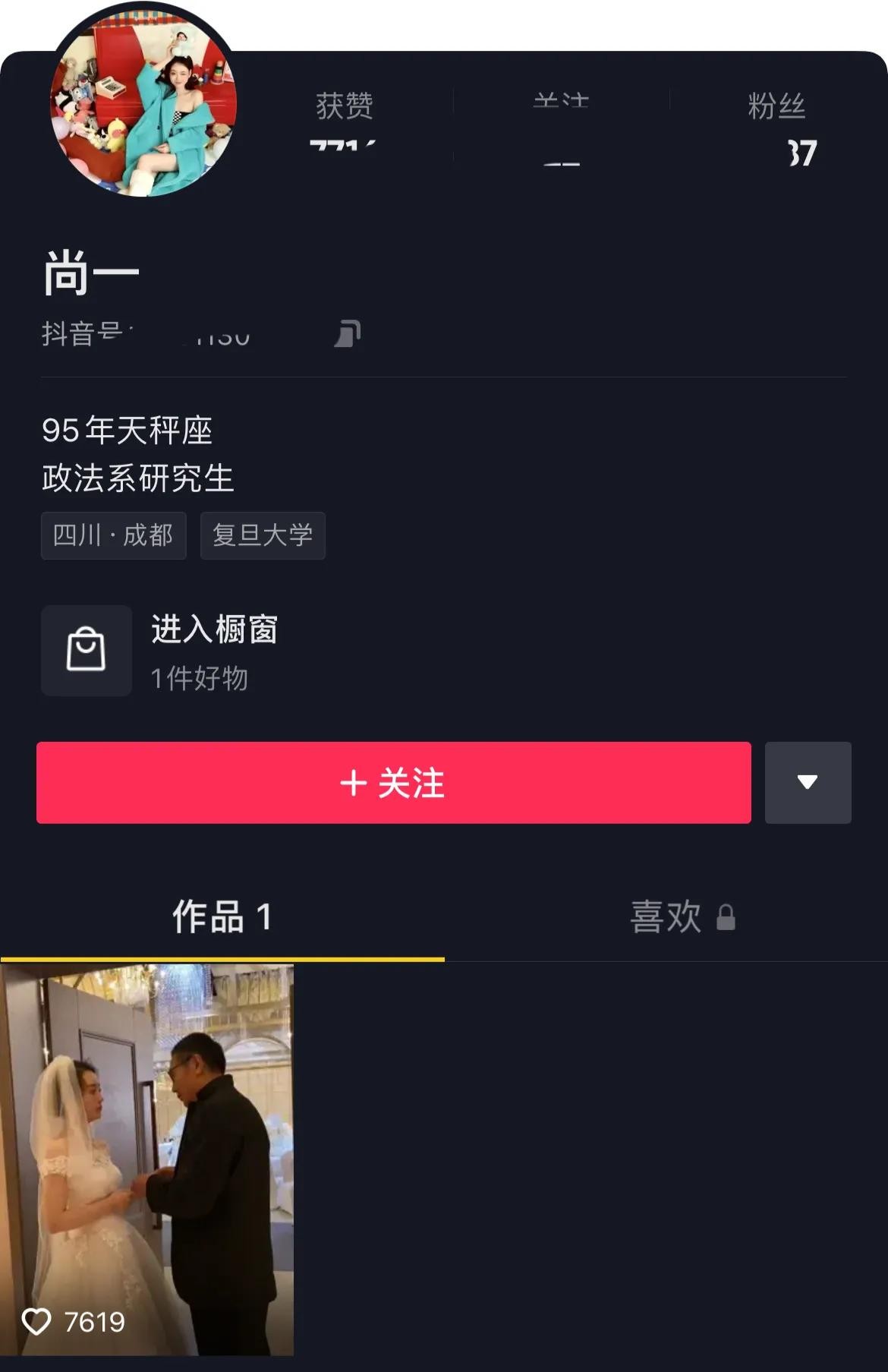Viewport: 888px width, 1372px height.
Task: Expand the dropdown arrow beside 关注
Action: [808, 783]
